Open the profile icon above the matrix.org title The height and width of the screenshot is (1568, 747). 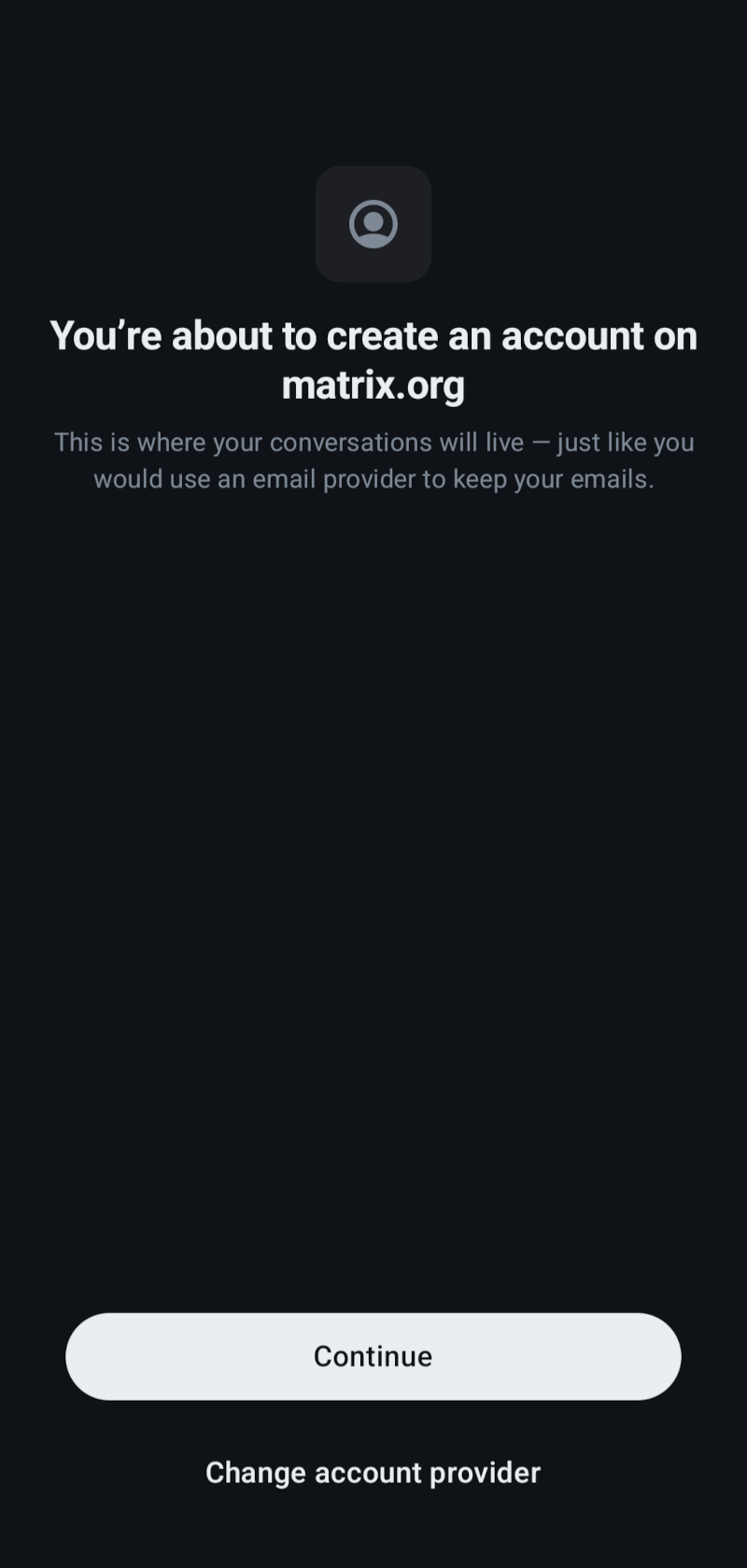tap(373, 223)
